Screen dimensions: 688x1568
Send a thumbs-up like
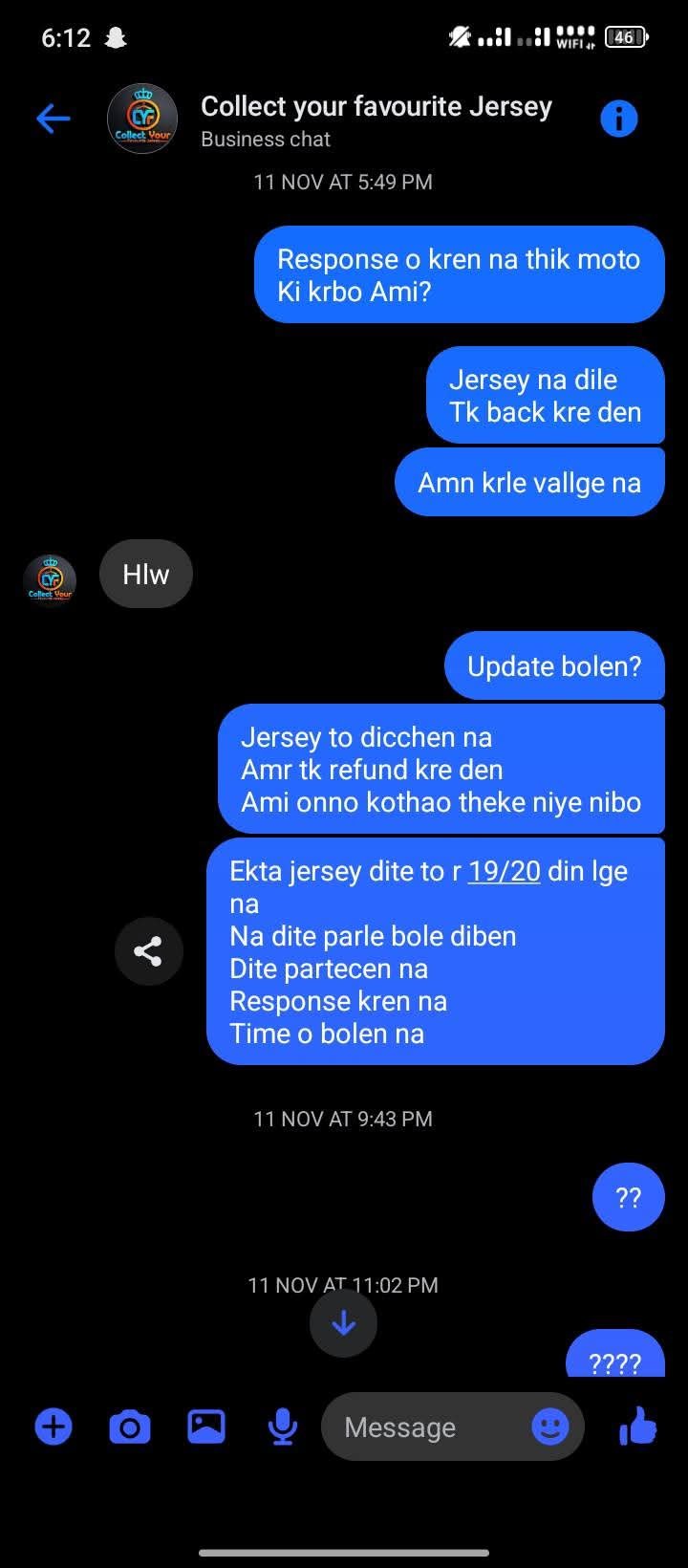point(638,1426)
